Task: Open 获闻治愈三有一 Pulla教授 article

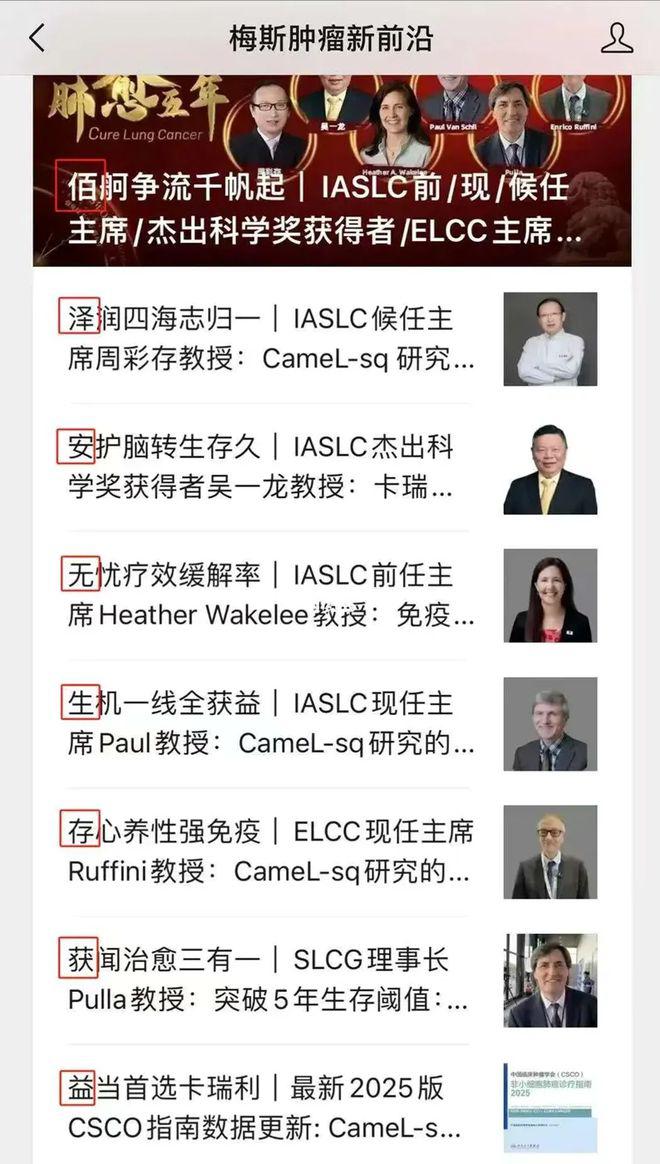Action: pos(270,979)
